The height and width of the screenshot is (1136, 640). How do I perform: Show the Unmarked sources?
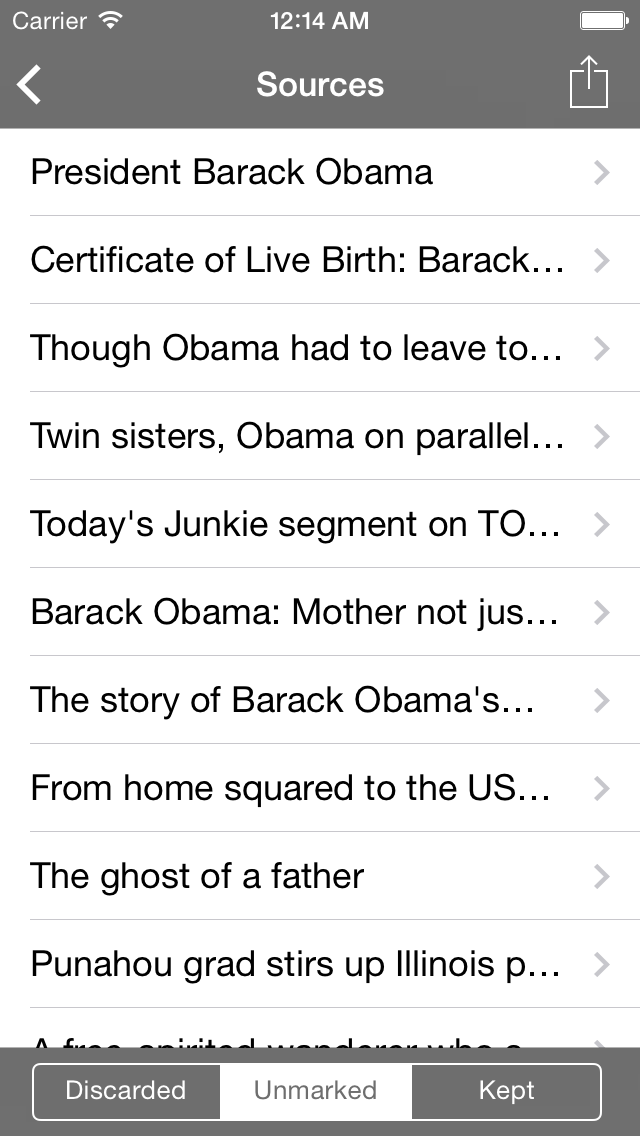tap(315, 1091)
